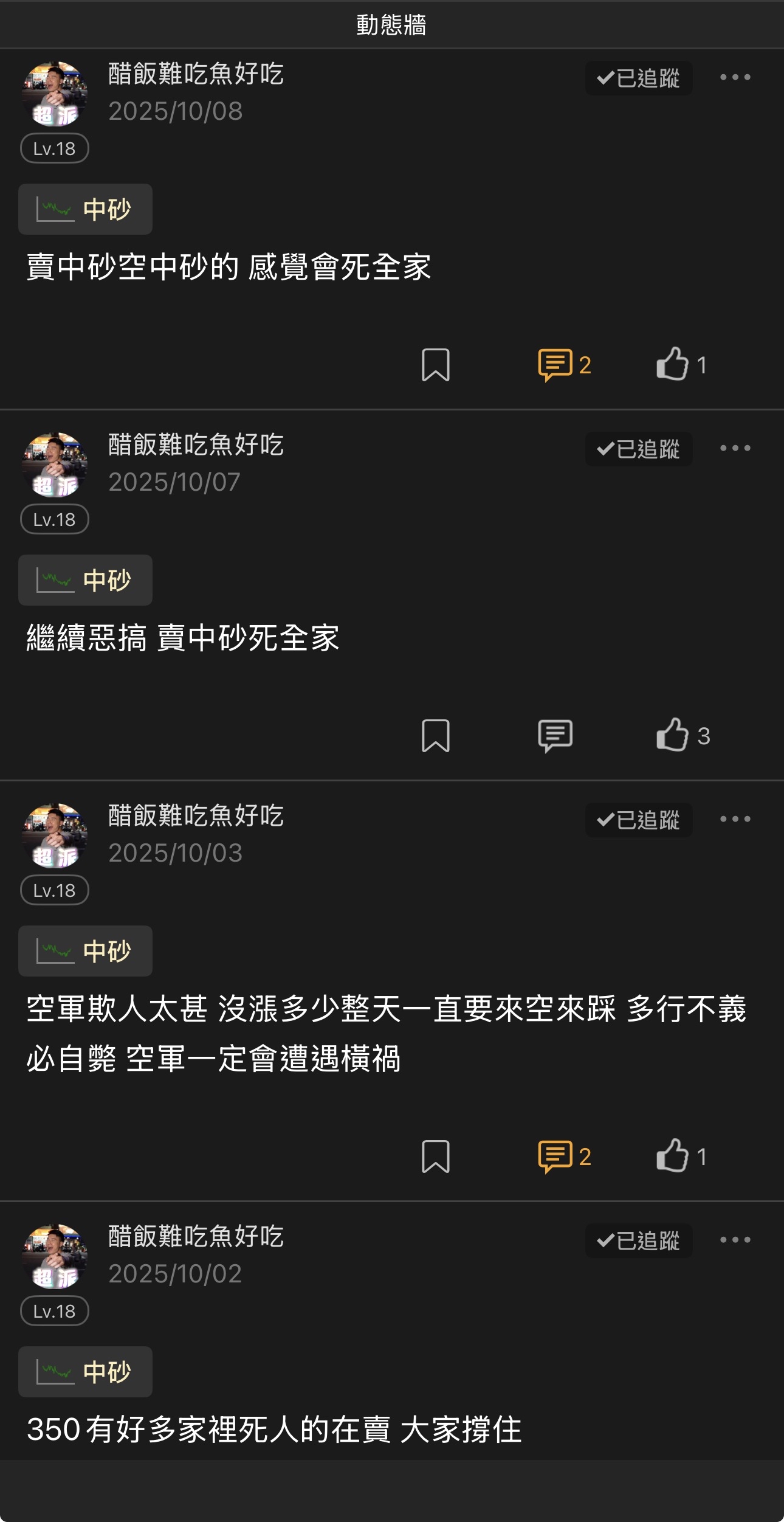Tap 已追蹤 on the 2025/10/02 post
Viewport: 784px width, 1522px height.
[638, 1240]
